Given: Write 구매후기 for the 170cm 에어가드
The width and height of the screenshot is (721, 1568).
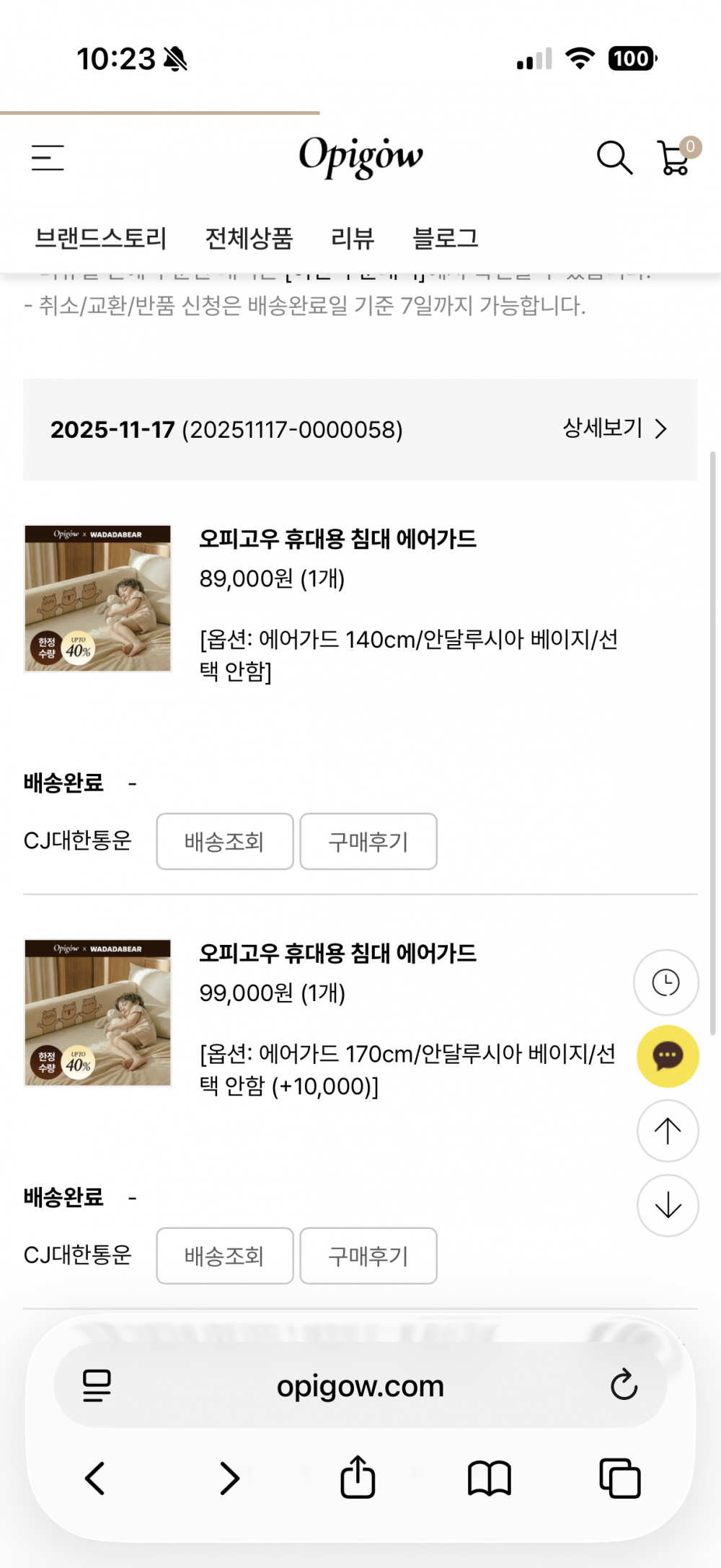Looking at the screenshot, I should pyautogui.click(x=368, y=1256).
